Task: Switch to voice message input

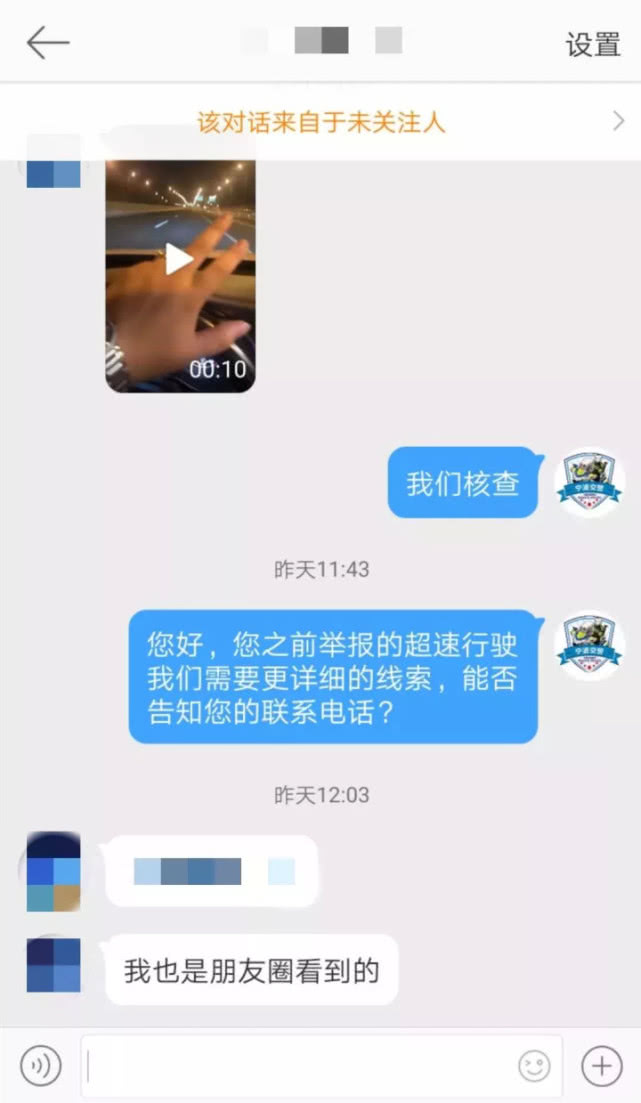Action: 41,1066
